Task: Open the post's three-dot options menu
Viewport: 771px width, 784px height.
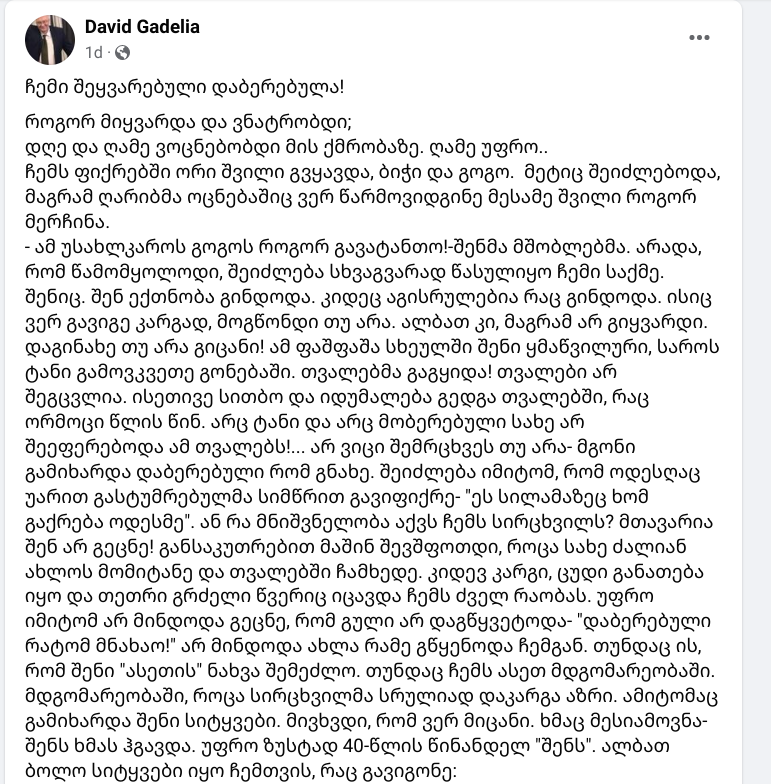Action: pyautogui.click(x=700, y=38)
